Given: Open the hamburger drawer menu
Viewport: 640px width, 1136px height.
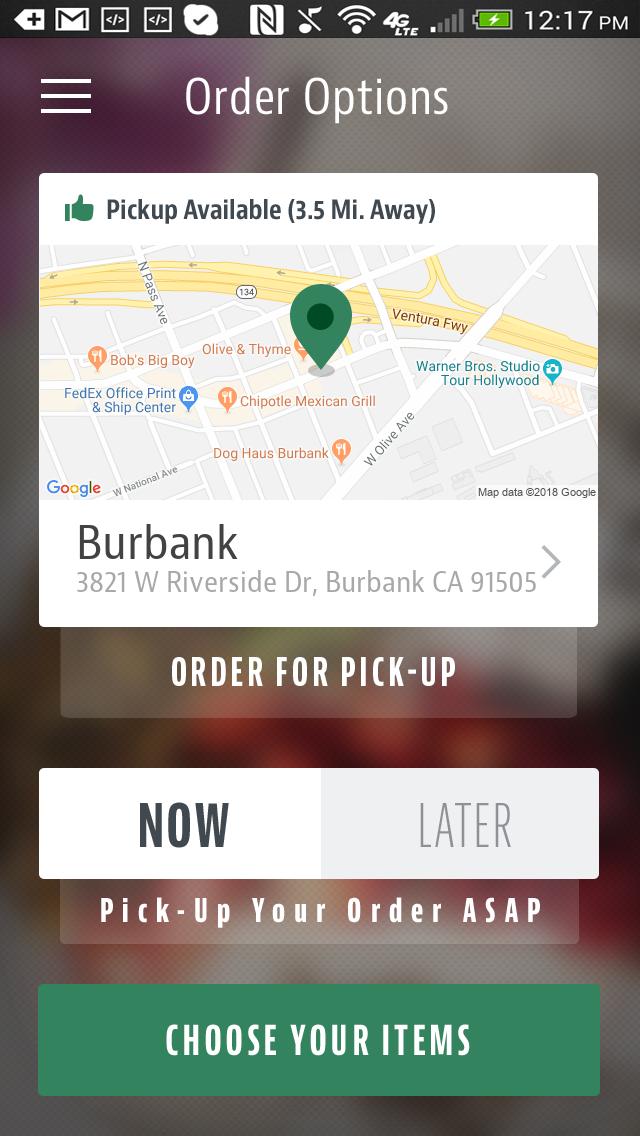Looking at the screenshot, I should (66, 96).
